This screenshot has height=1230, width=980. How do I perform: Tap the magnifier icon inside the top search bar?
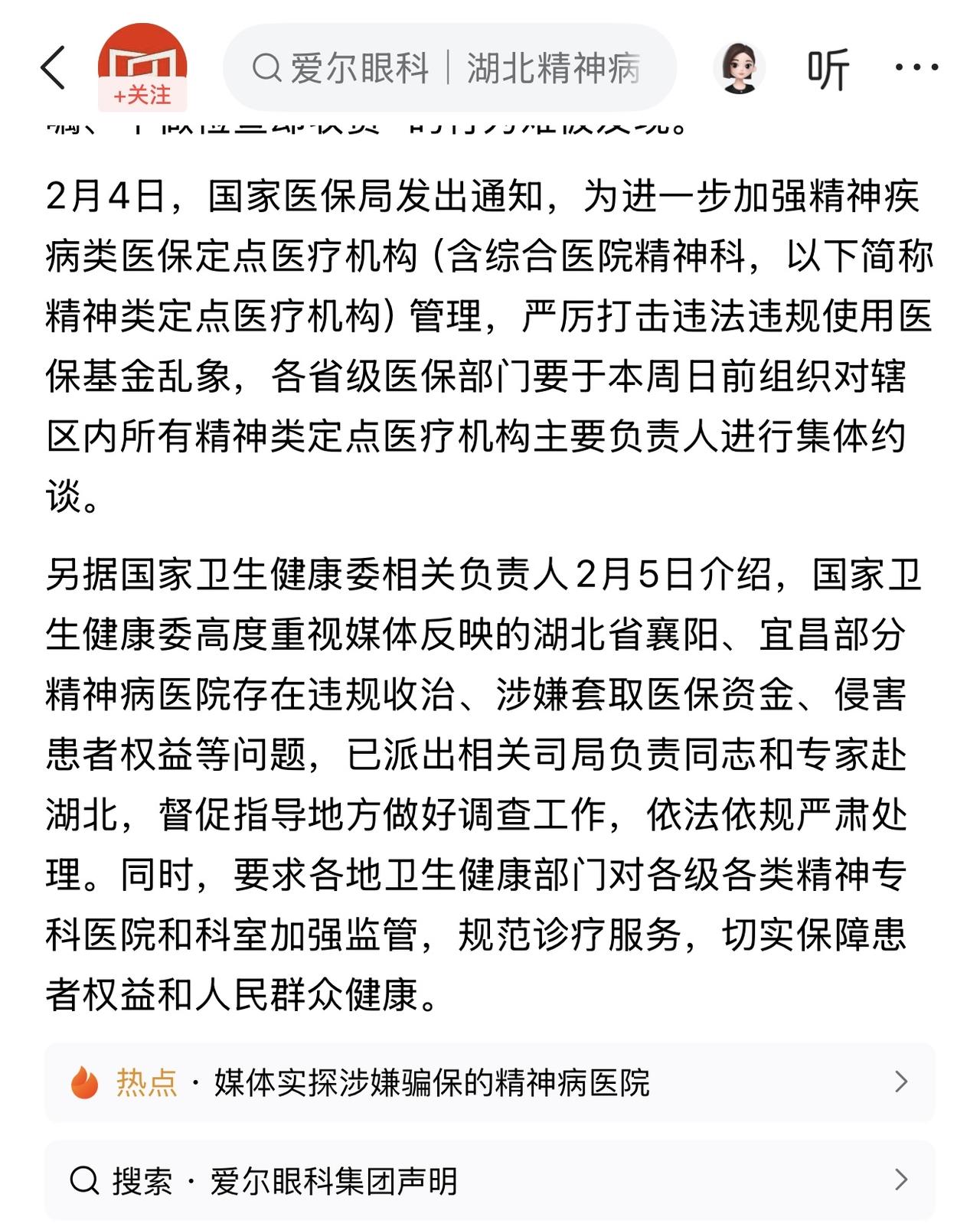click(266, 69)
